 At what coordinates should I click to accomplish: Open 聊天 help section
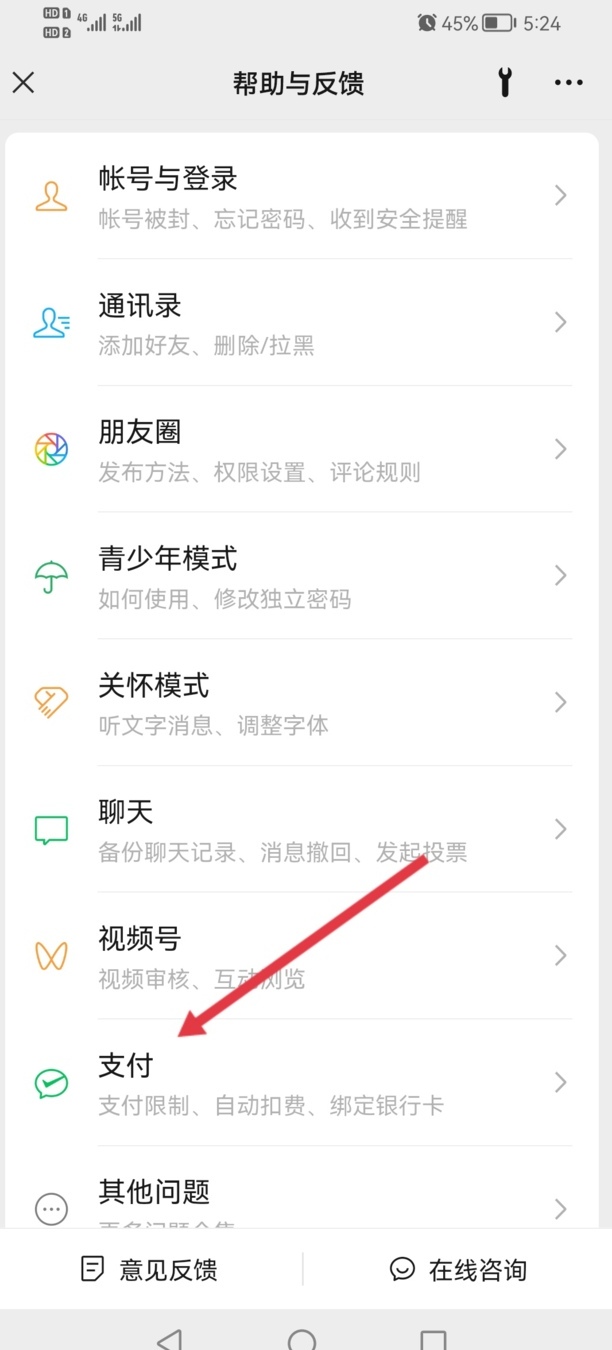coord(305,829)
